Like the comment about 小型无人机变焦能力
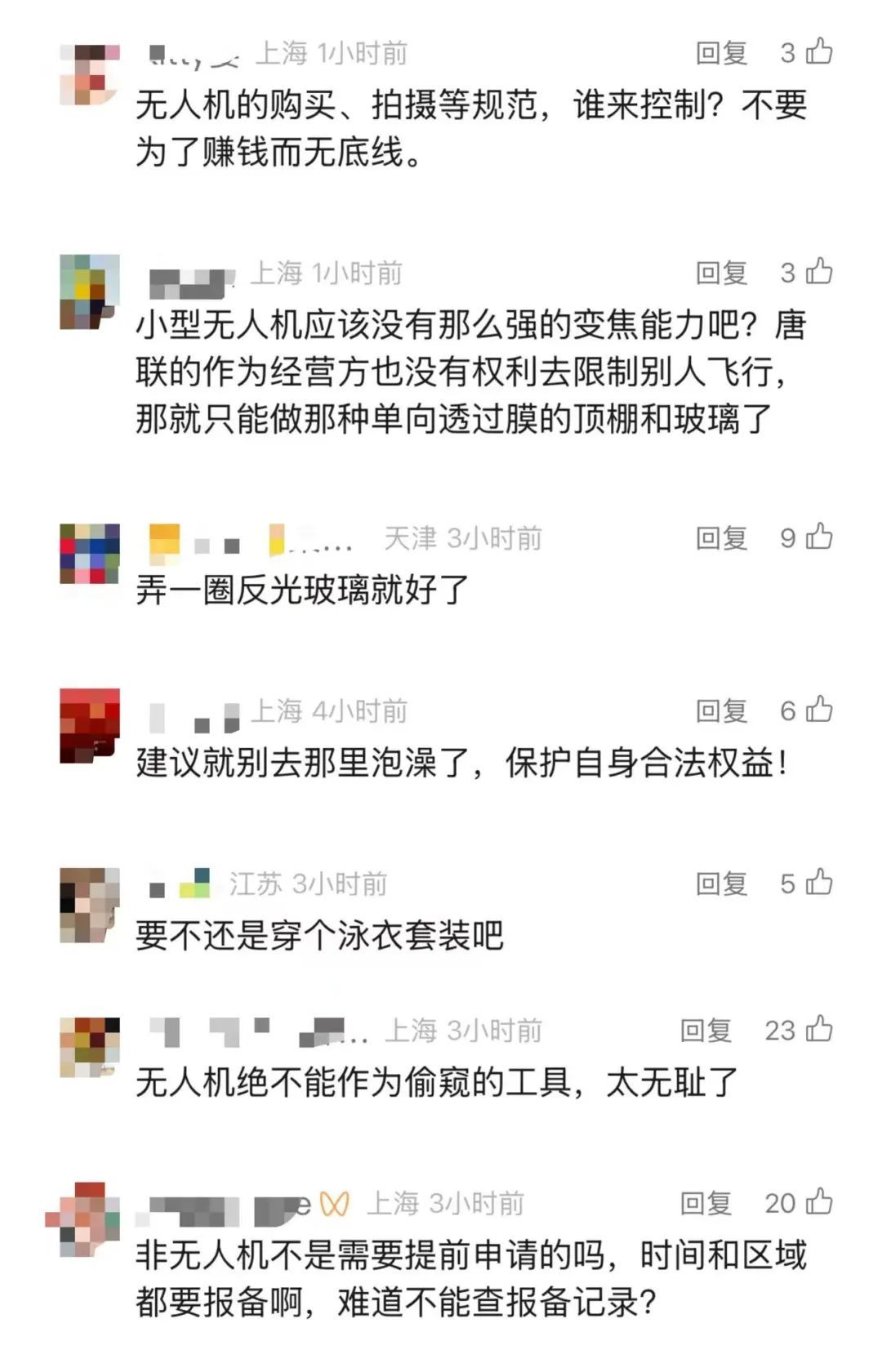This screenshot has width=882, height=1372. click(819, 271)
